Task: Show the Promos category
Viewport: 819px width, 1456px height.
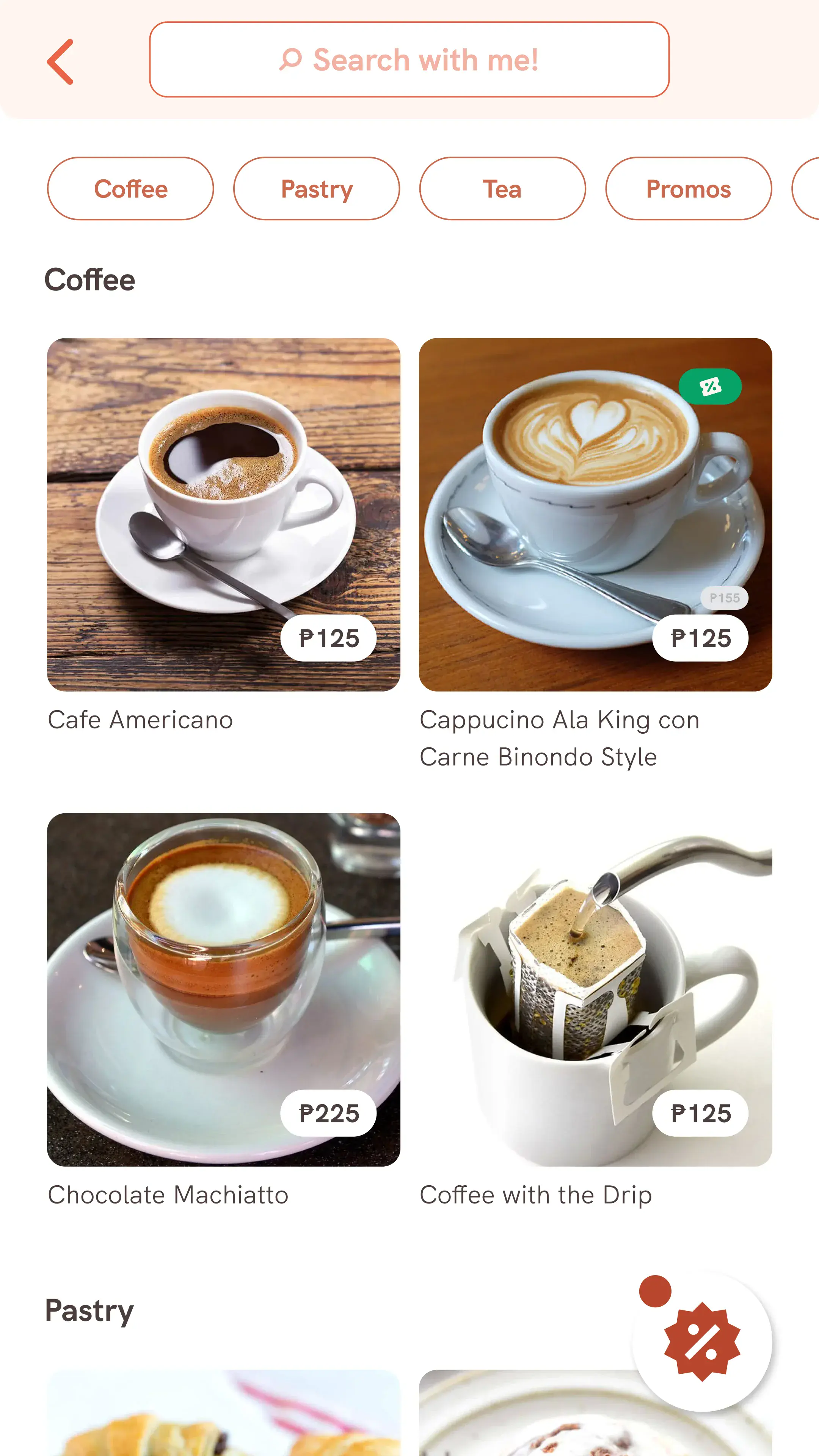Action: pyautogui.click(x=688, y=189)
